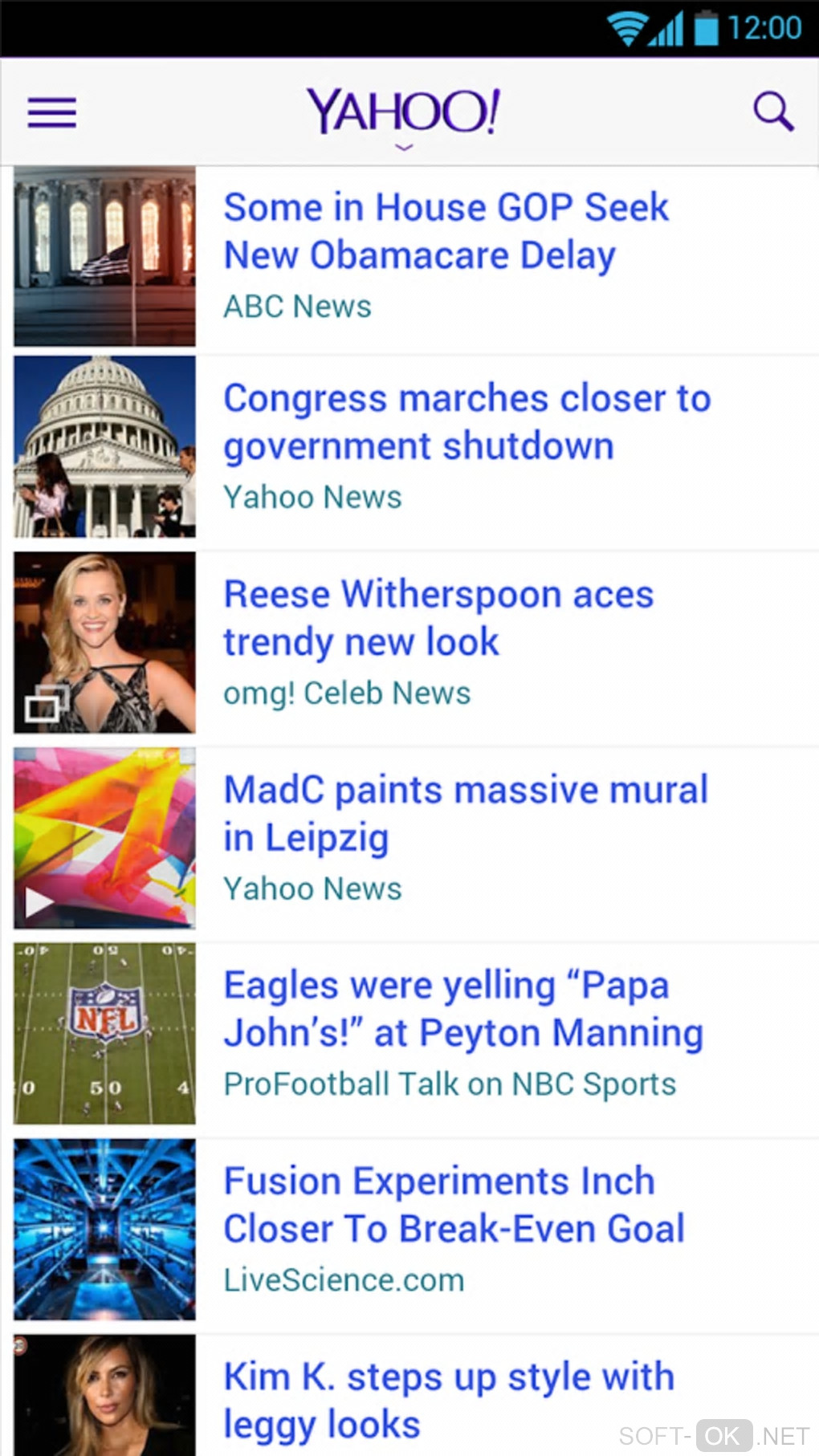Read the Fusion Experiments Break-Even Goal story
819x1456 pixels.
pos(454,1205)
